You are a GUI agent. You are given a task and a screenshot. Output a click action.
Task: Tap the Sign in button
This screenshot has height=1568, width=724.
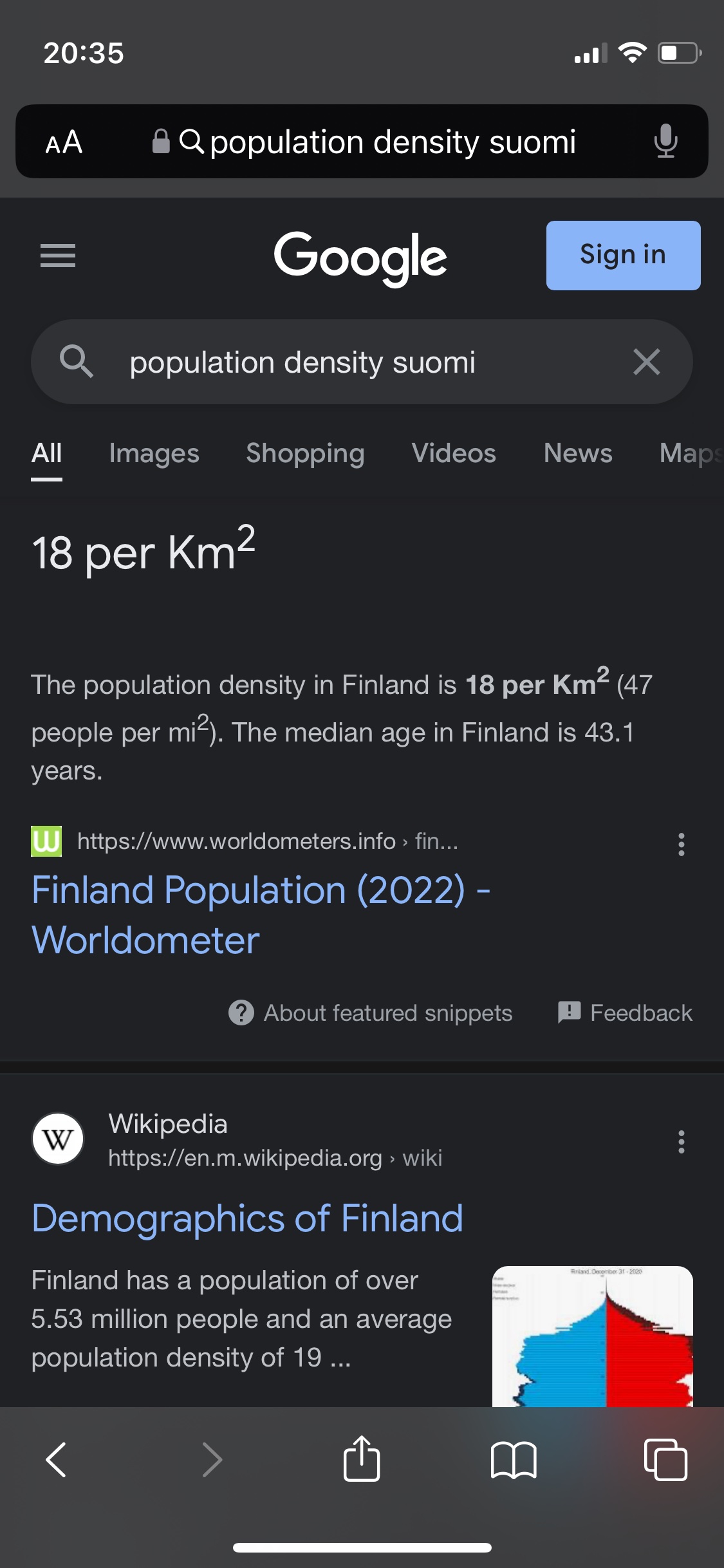point(622,256)
